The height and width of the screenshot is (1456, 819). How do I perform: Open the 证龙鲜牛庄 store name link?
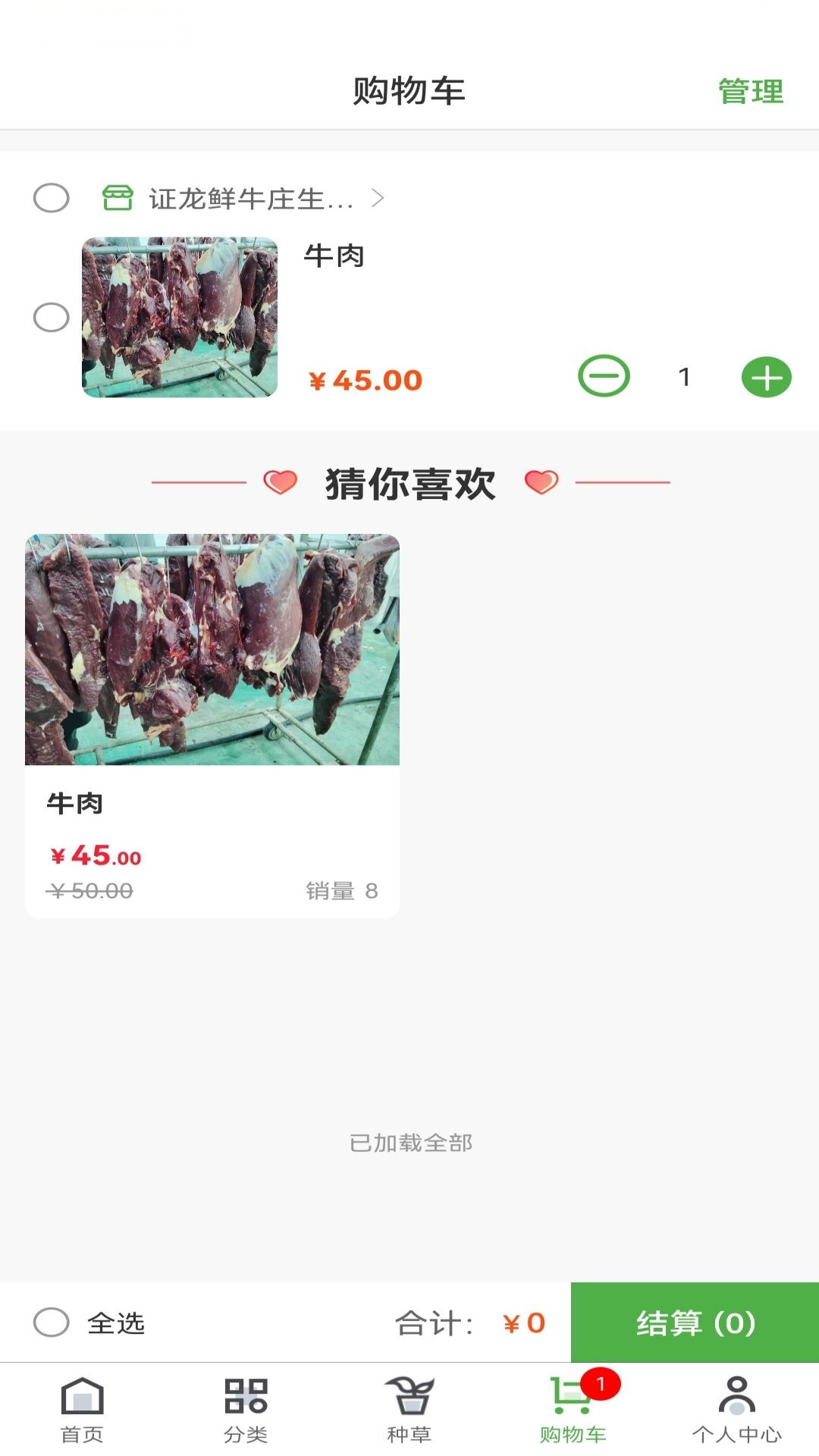coord(250,199)
